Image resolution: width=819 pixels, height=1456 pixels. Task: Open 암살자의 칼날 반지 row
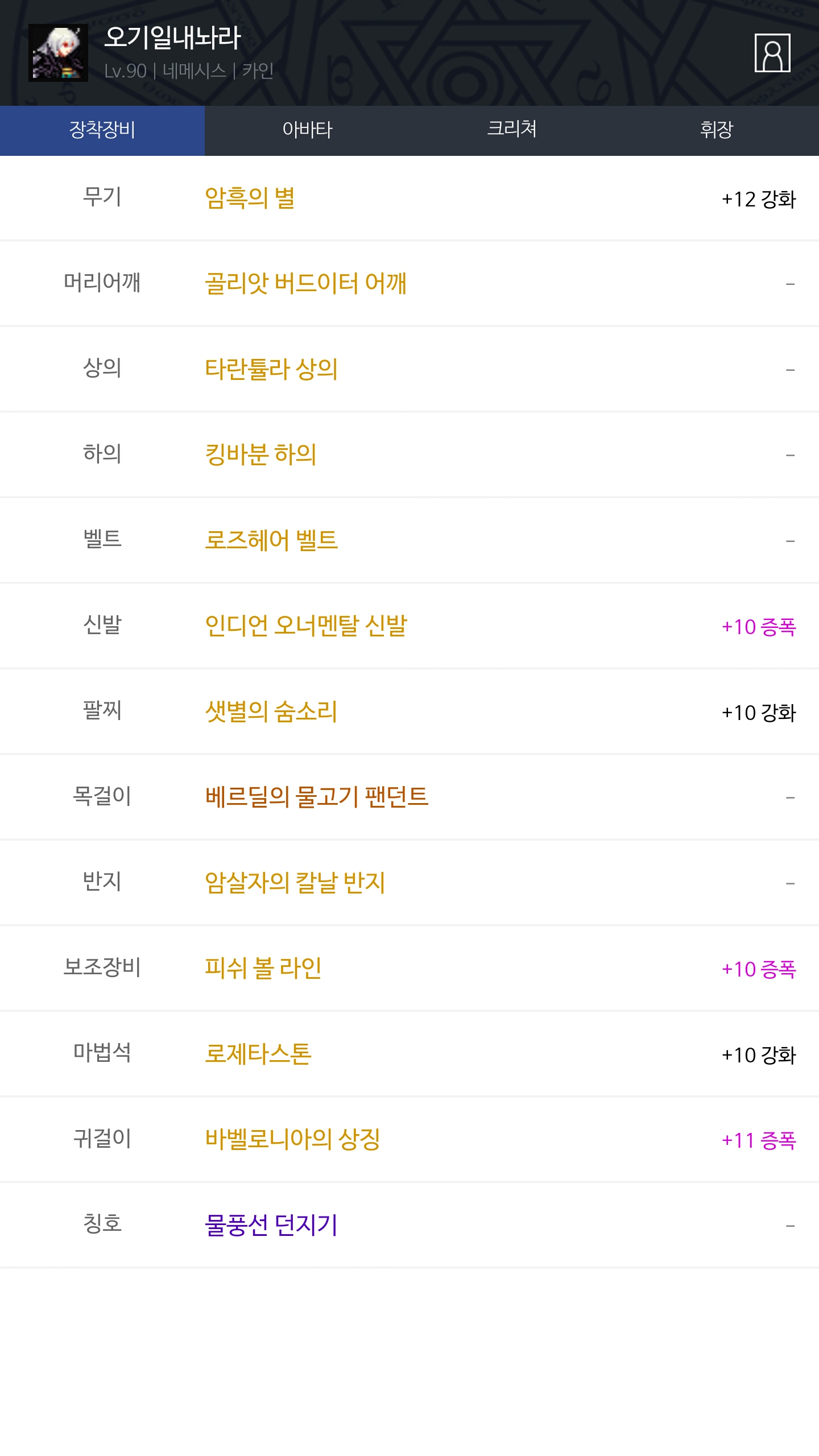coord(409,883)
